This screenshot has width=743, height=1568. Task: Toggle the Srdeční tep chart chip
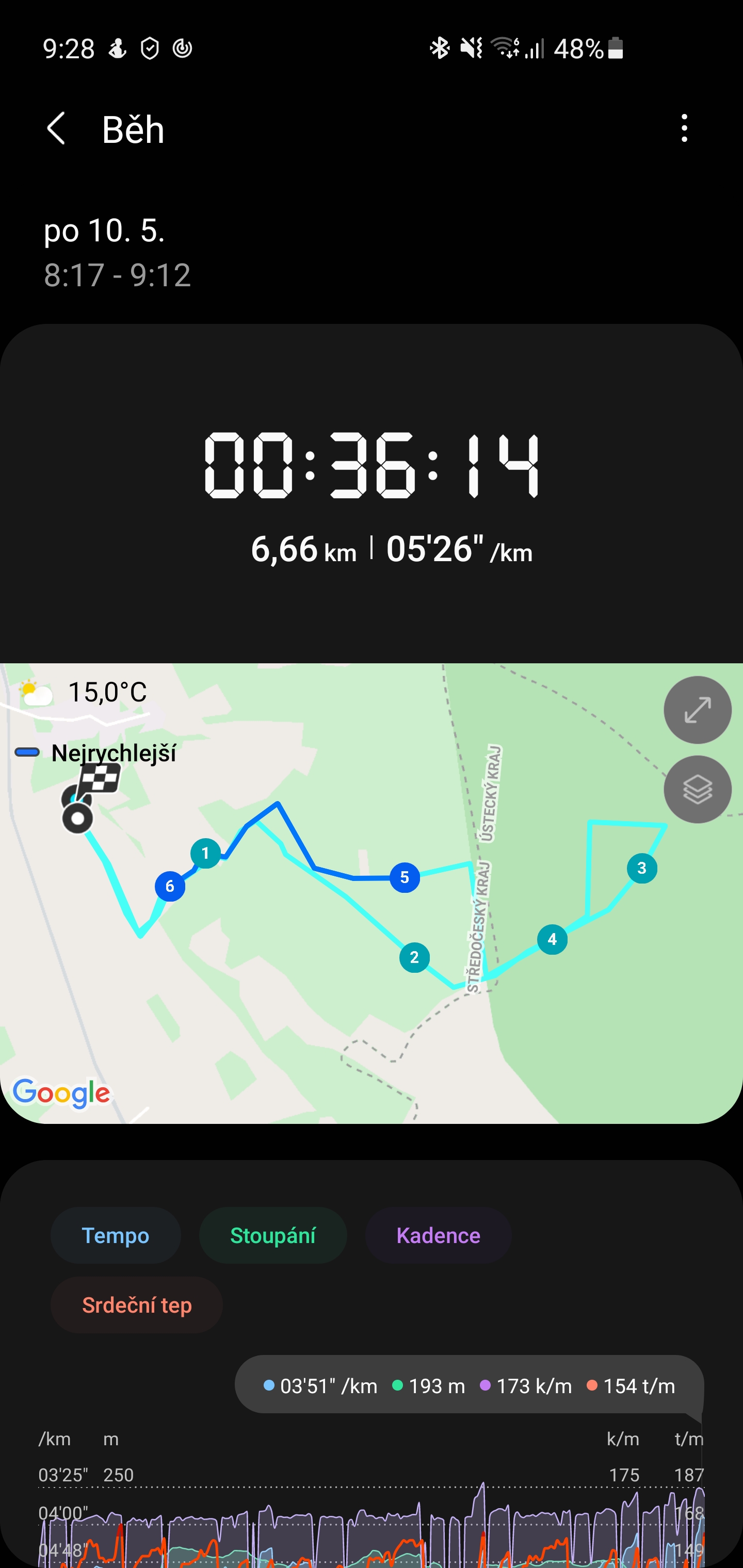pos(137,1304)
